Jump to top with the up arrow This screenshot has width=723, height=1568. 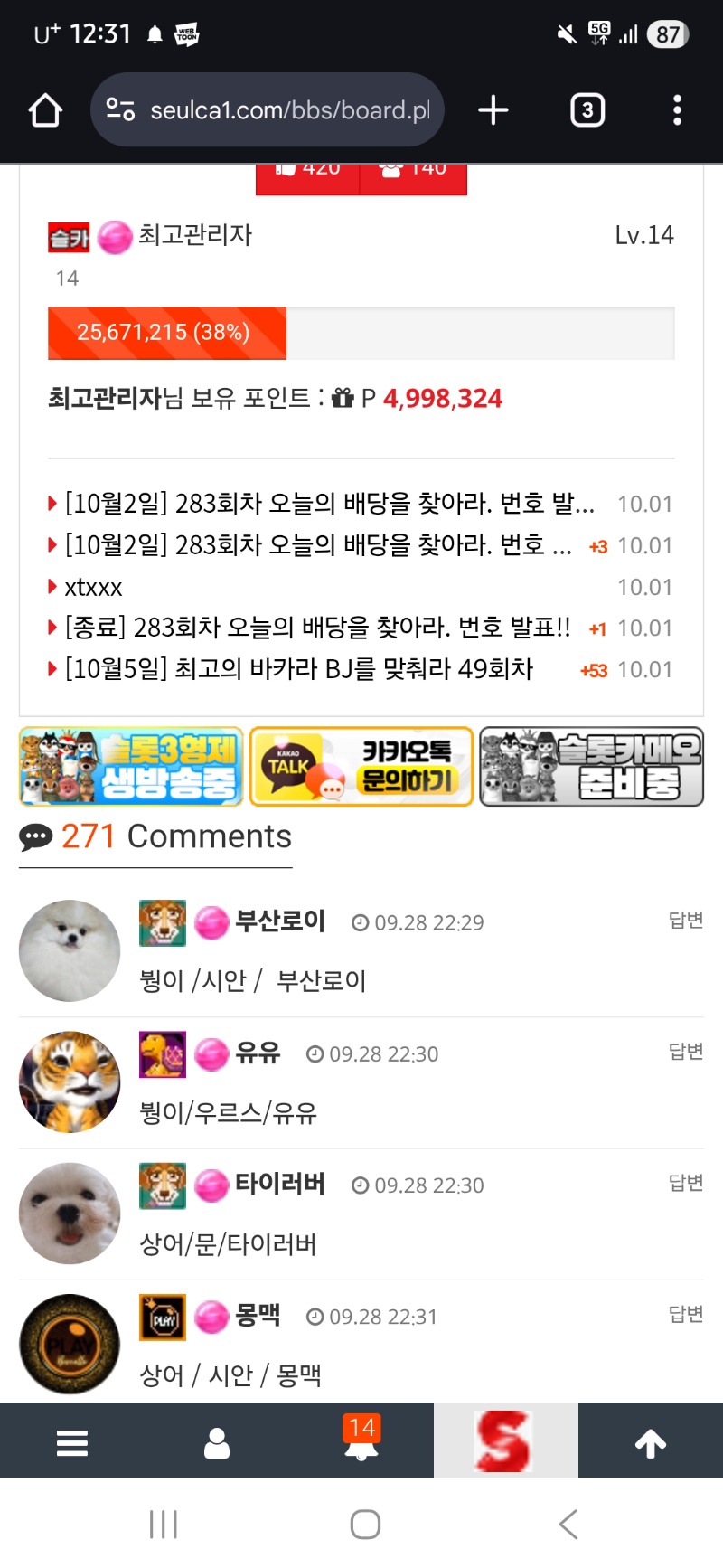[x=651, y=1442]
